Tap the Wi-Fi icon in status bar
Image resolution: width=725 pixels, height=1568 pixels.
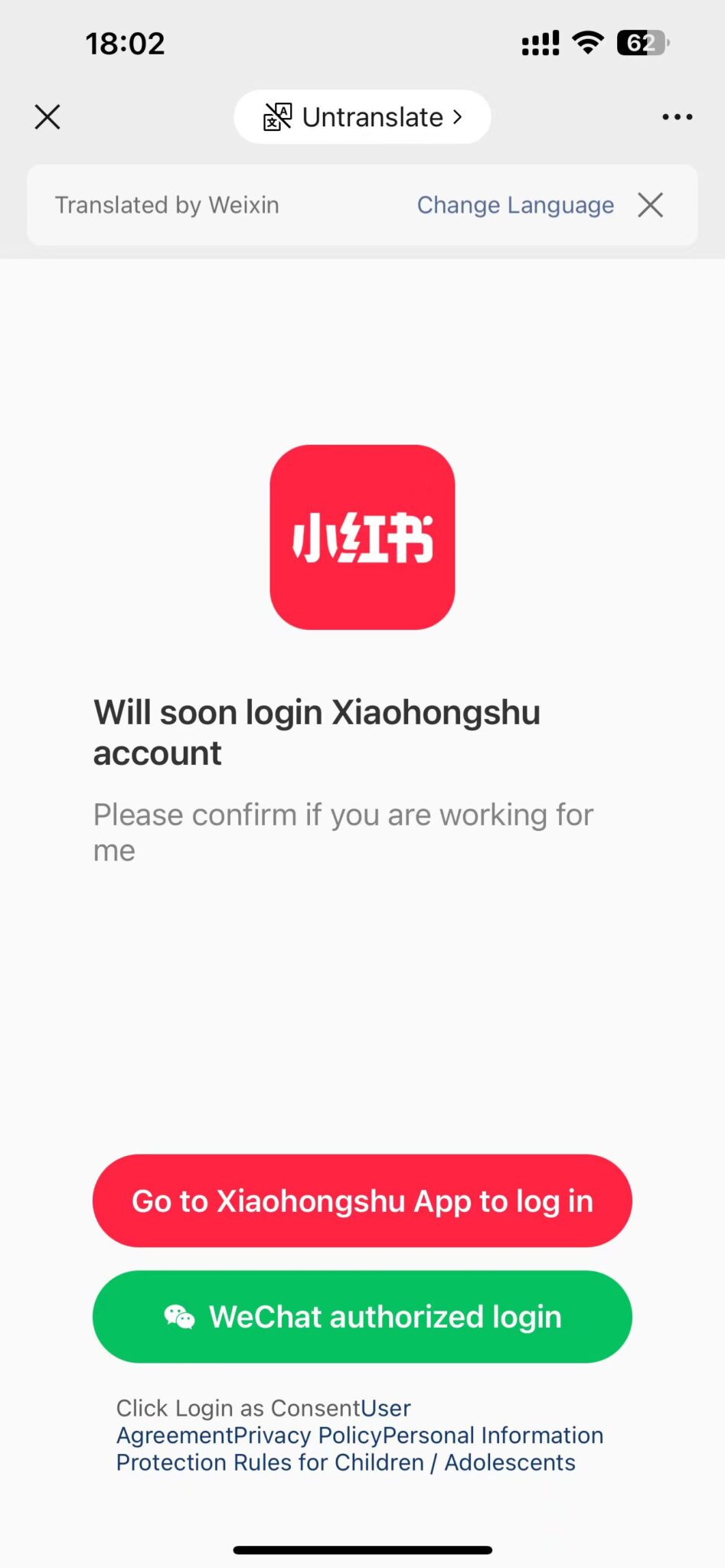[586, 42]
